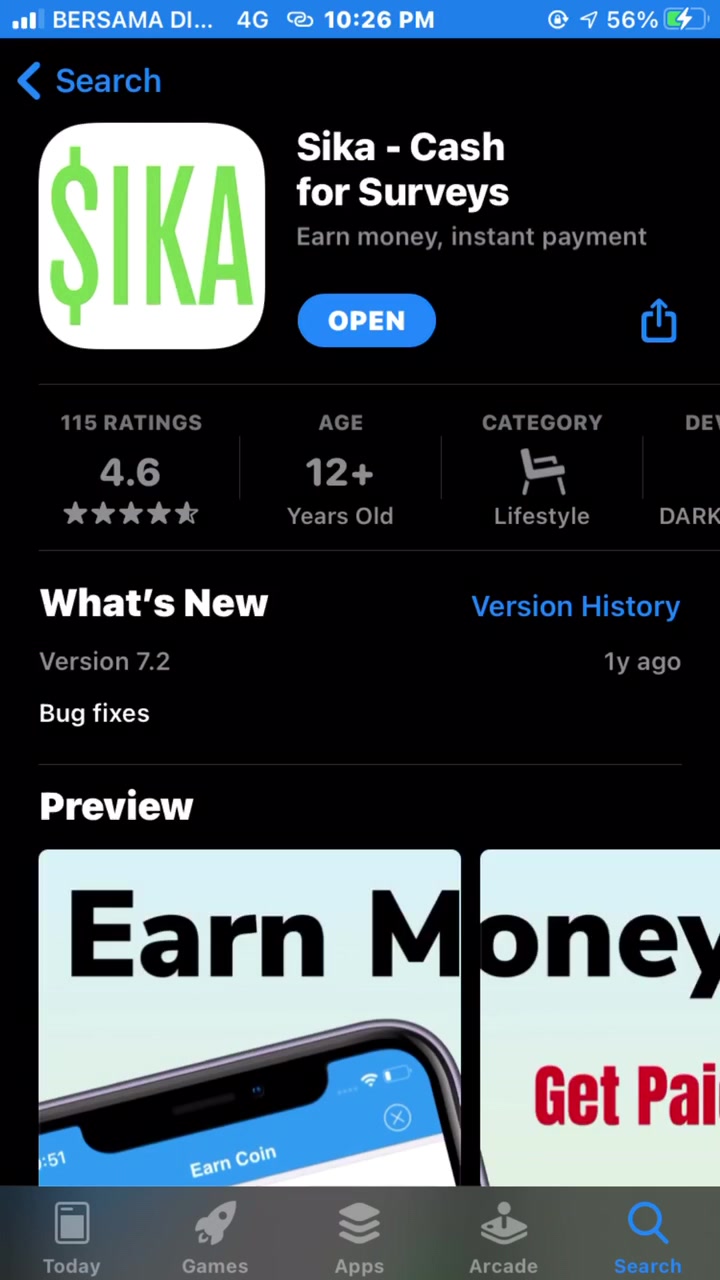View the Get Paid preview screenshot
This screenshot has width=720, height=1280.
click(x=600, y=1017)
